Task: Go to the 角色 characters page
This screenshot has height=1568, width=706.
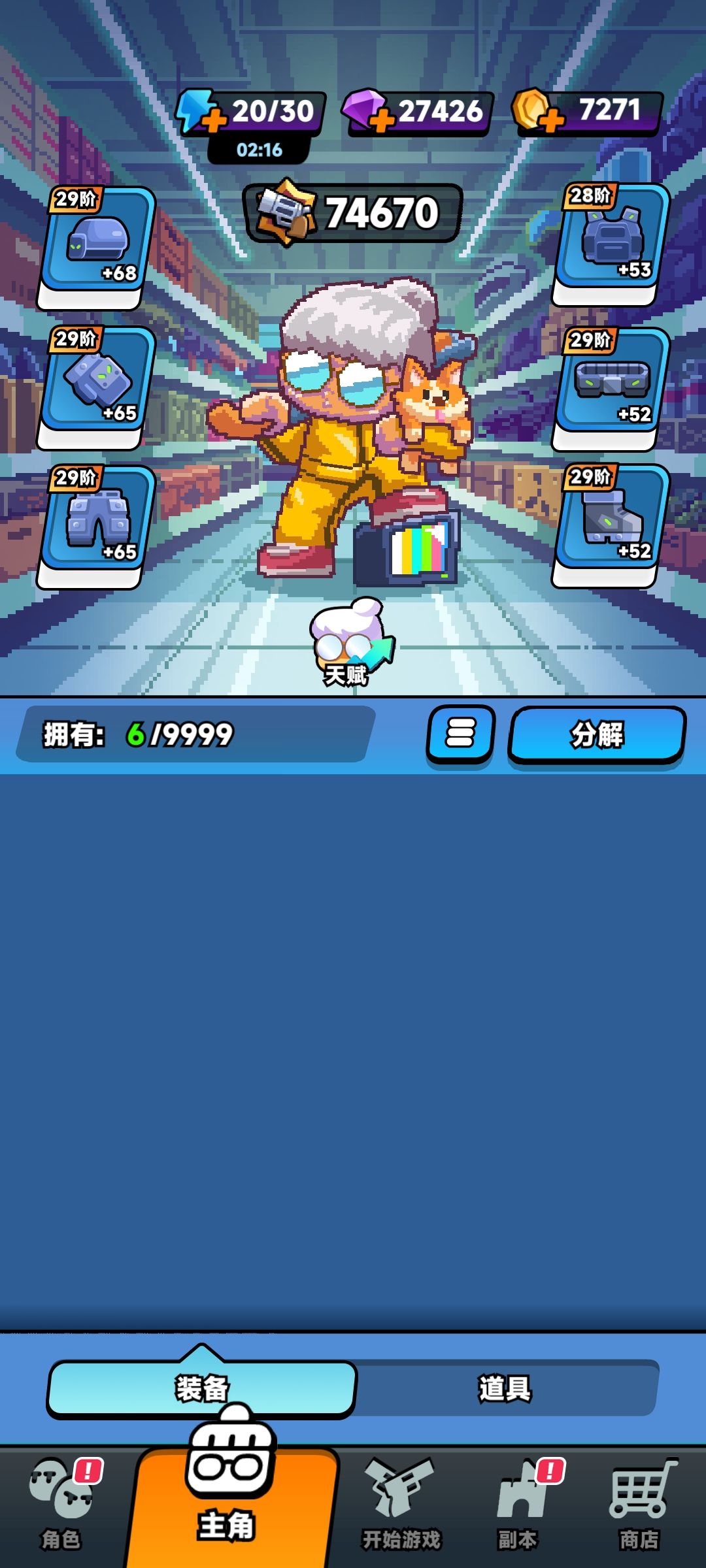Action: (62, 1505)
